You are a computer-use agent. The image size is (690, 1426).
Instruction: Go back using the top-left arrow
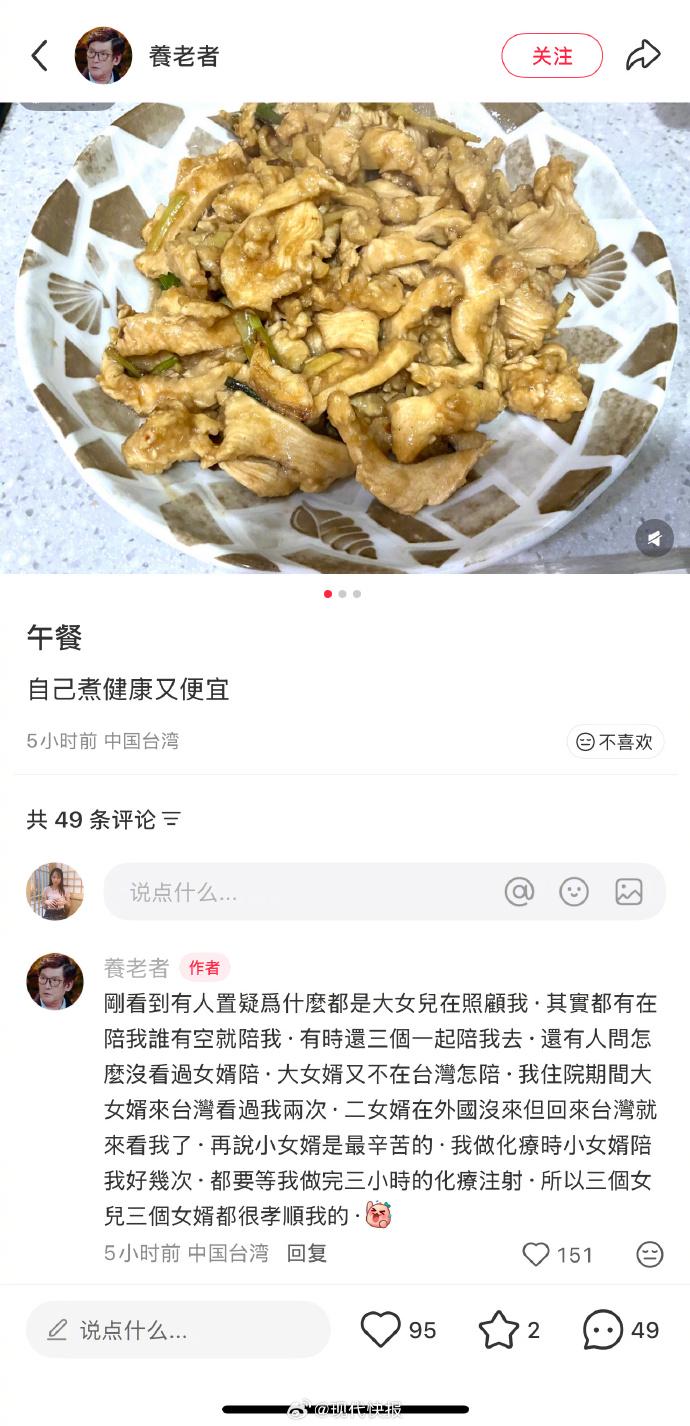tap(40, 56)
